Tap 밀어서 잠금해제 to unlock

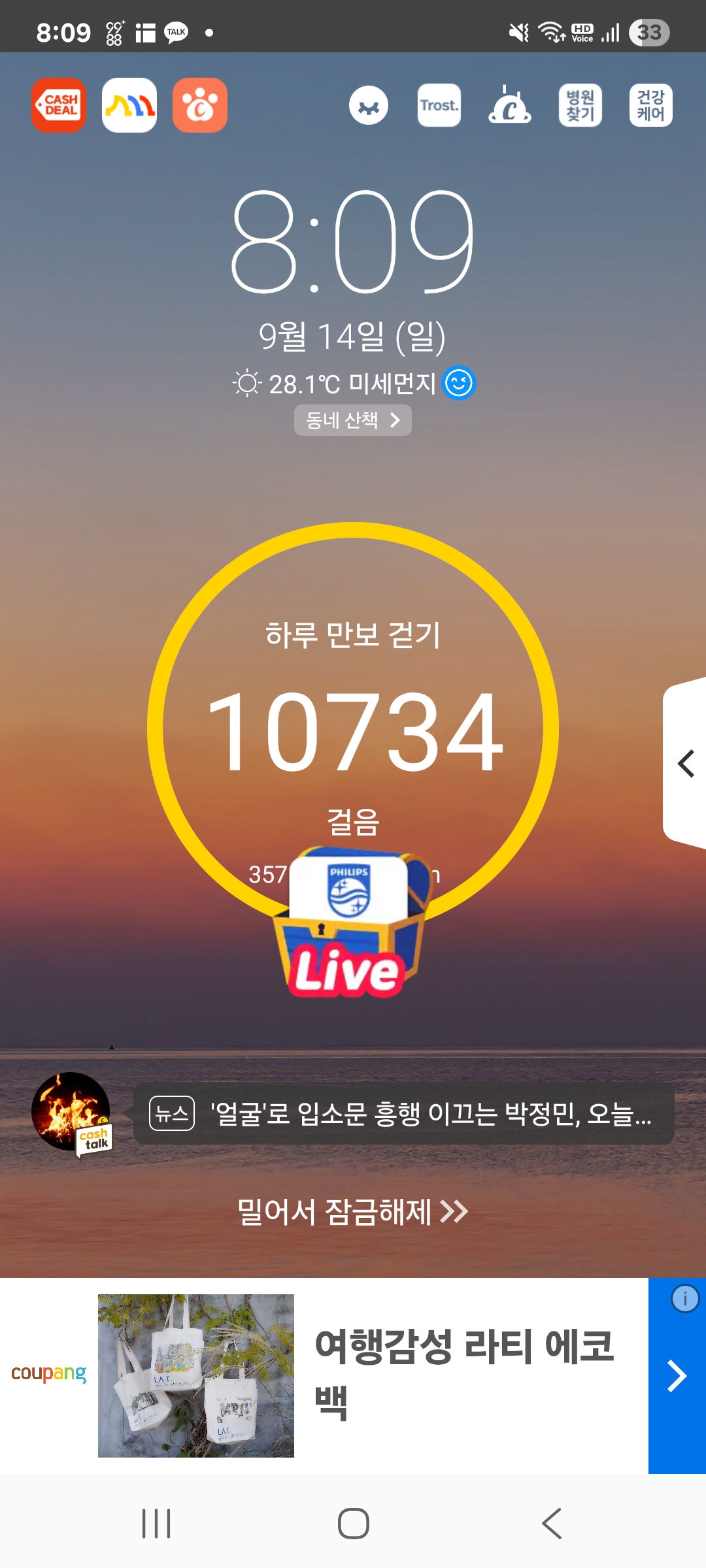tap(353, 1212)
